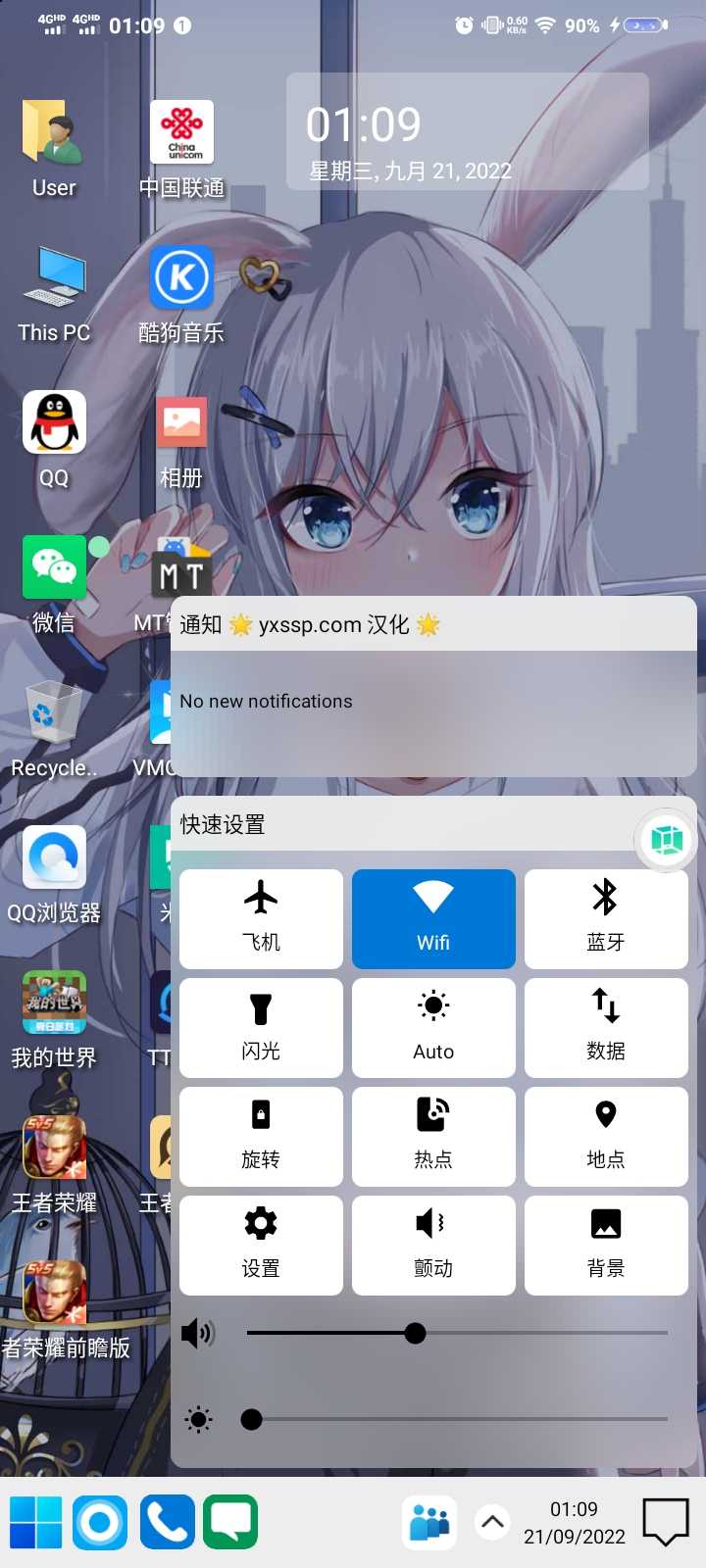Open the phone dialer from the taskbar
This screenshot has width=706, height=1568.
click(167, 1522)
